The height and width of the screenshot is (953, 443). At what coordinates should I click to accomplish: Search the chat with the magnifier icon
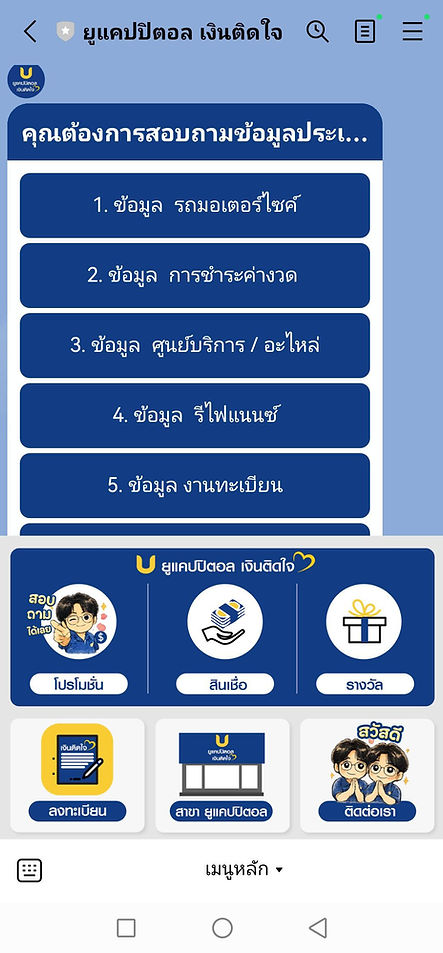317,30
